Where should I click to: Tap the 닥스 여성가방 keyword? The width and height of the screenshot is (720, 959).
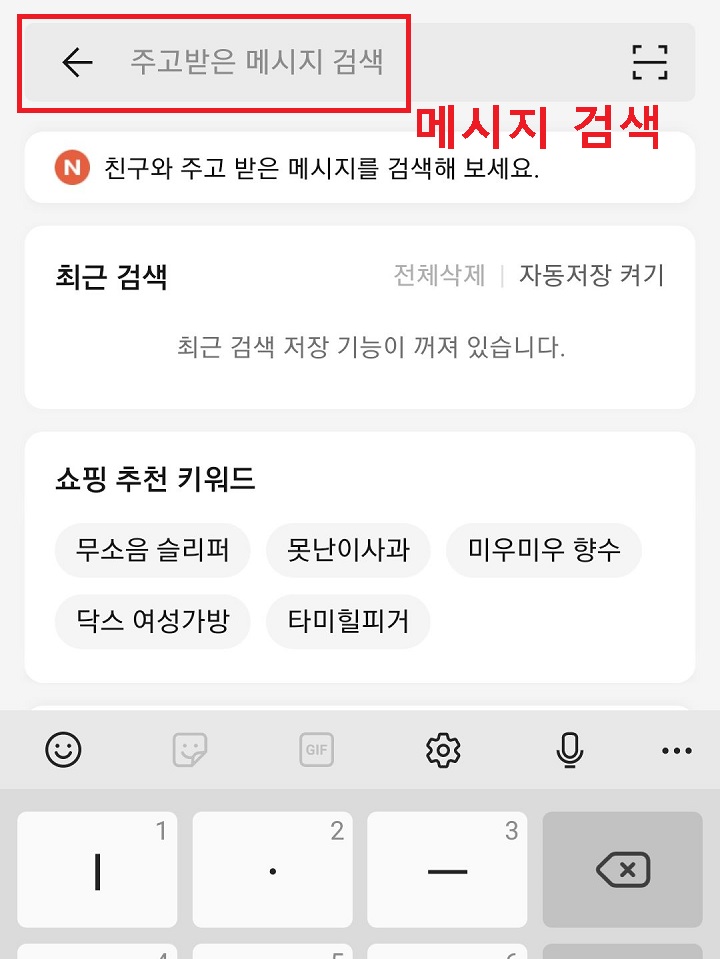click(152, 621)
